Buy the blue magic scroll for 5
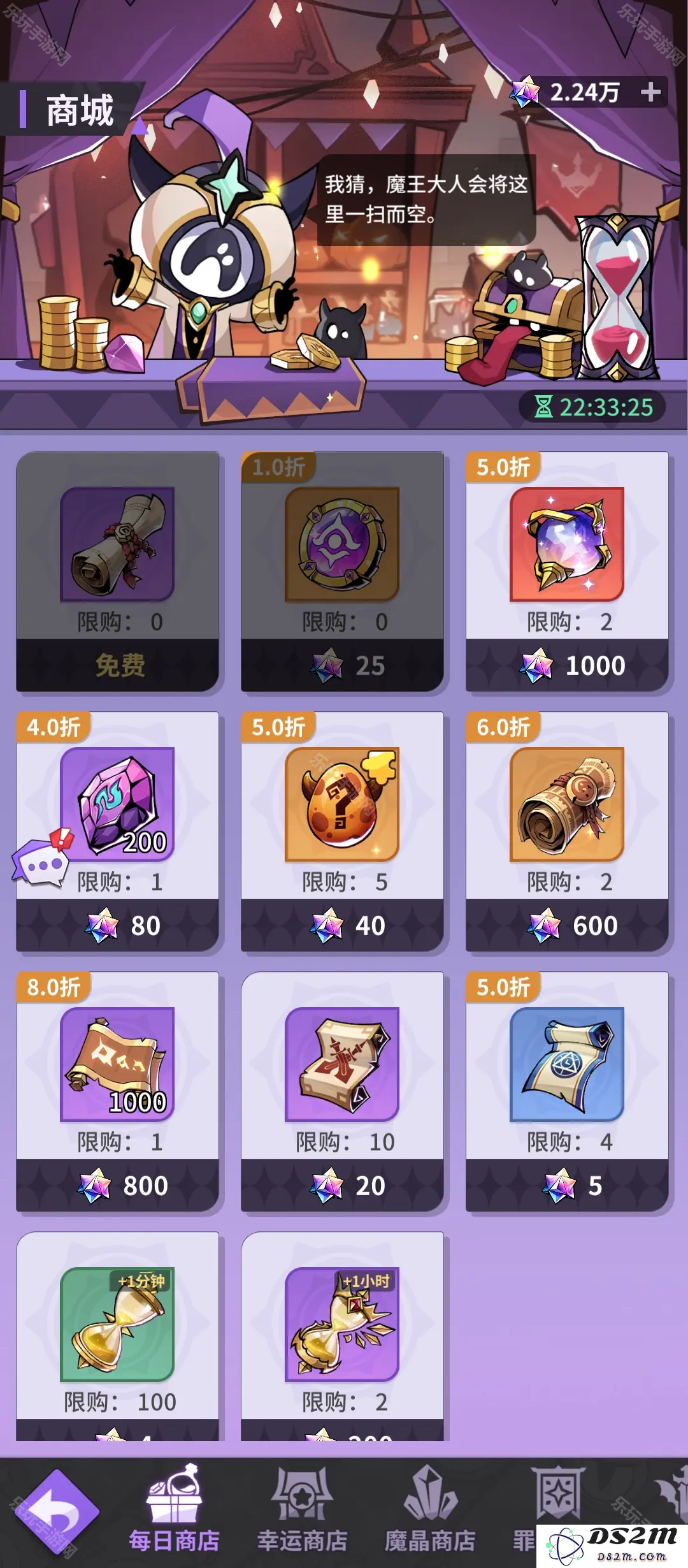This screenshot has width=688, height=1568. point(567,1091)
